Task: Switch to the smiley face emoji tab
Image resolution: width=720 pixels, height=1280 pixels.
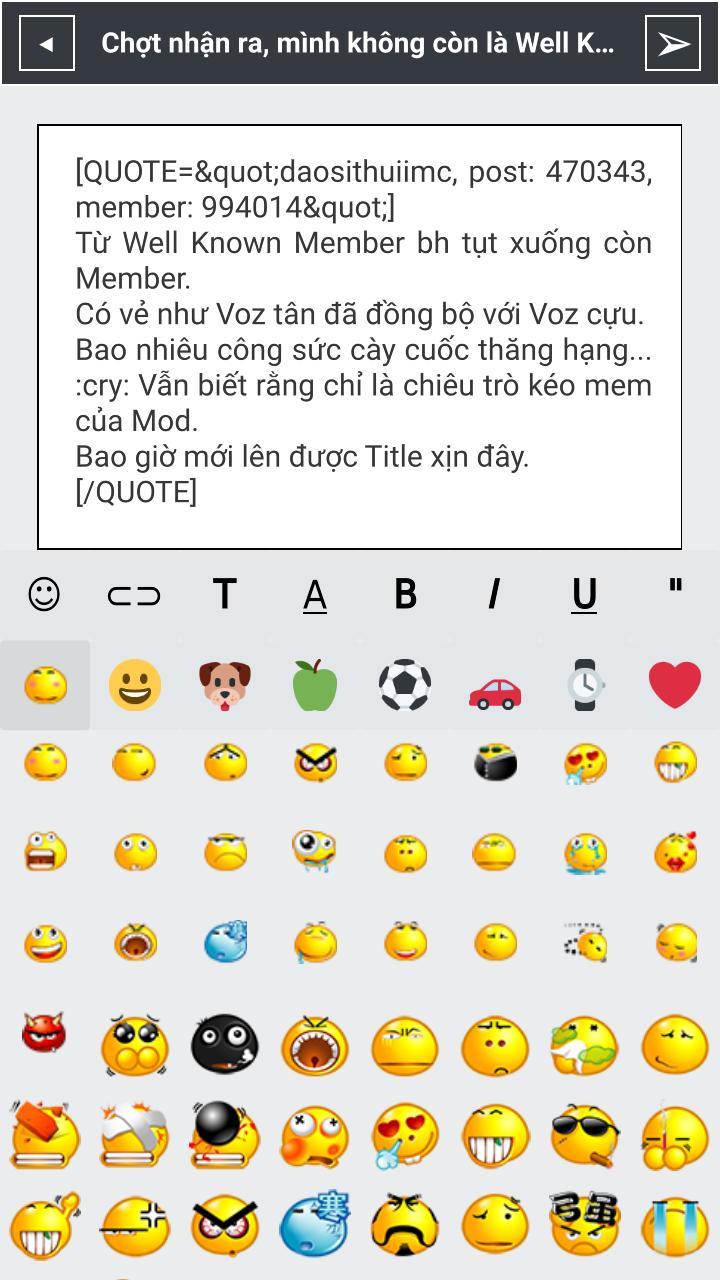Action: coord(135,685)
